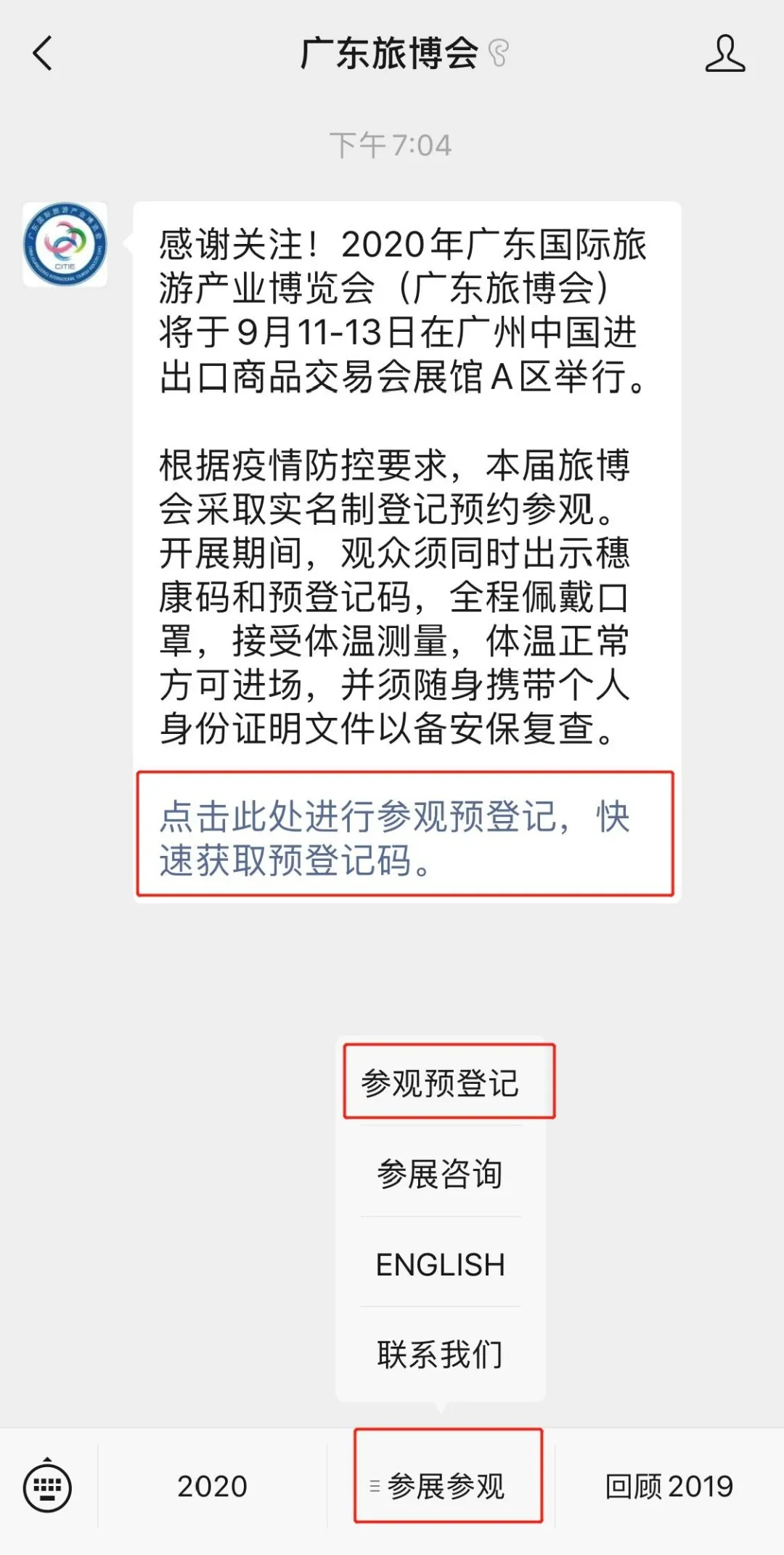The height and width of the screenshot is (1555, 784).
Task: Tap the blue 点击此处进行参观预登记 link
Action: (394, 838)
